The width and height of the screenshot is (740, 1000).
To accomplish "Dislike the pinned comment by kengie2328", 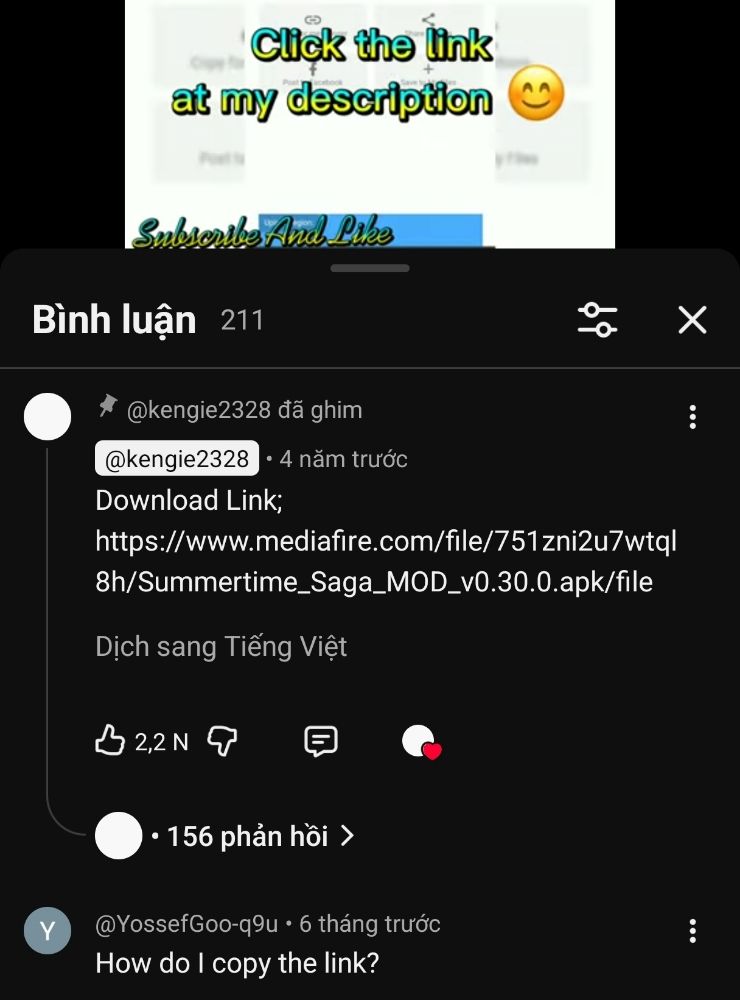I will point(222,741).
